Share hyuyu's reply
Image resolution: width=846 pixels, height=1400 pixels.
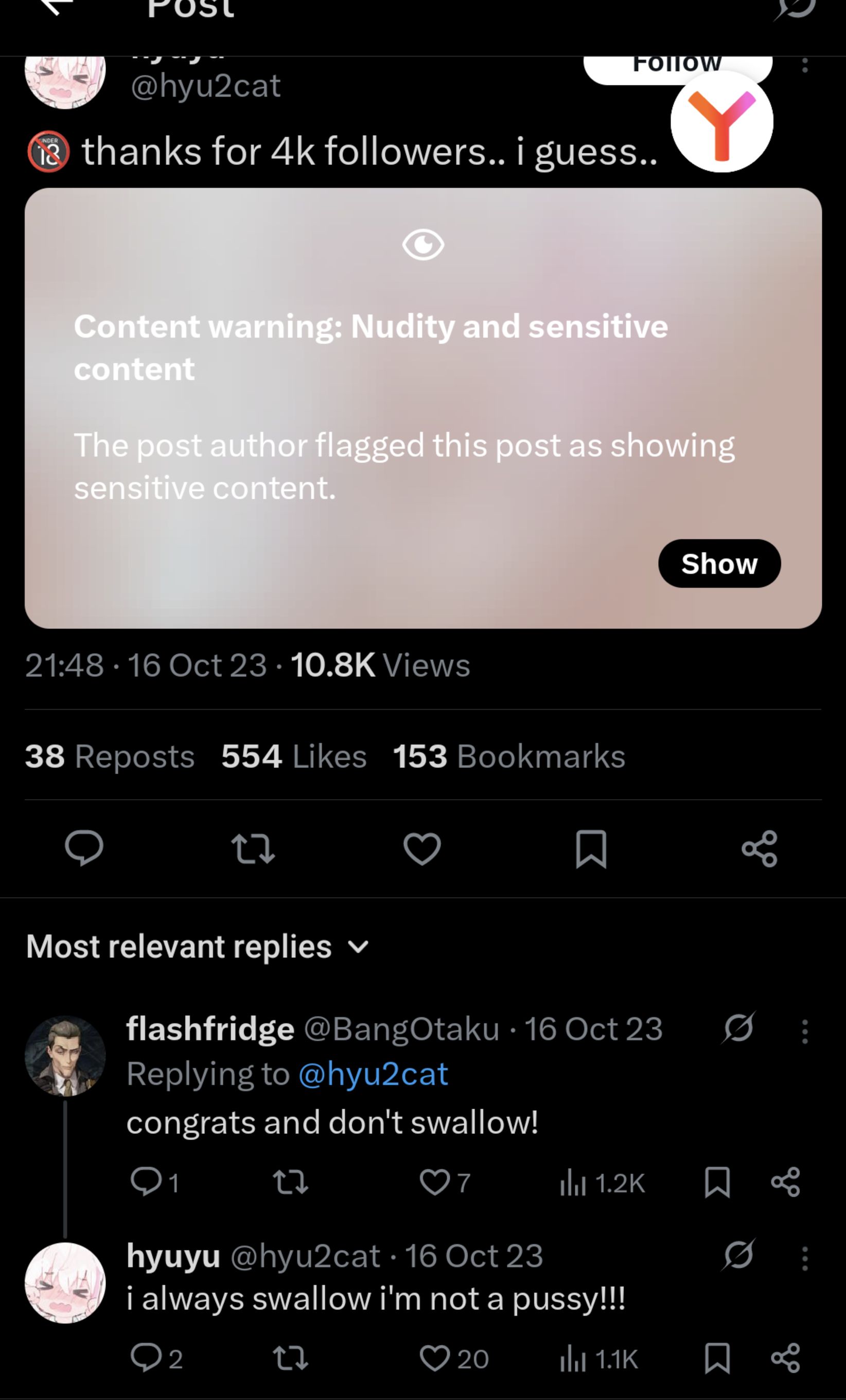pyautogui.click(x=786, y=1358)
